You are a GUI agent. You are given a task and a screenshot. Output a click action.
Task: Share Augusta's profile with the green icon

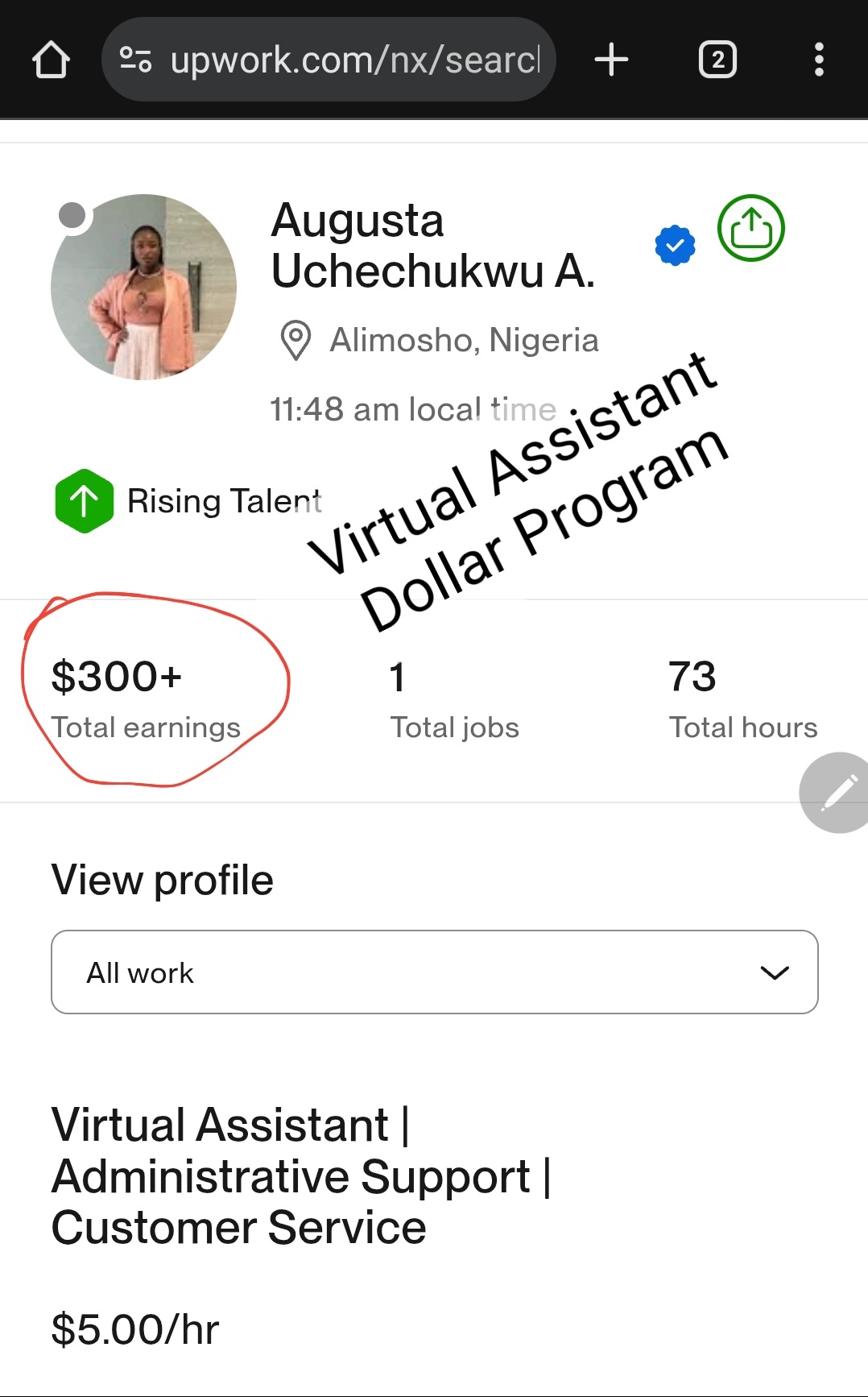click(750, 229)
